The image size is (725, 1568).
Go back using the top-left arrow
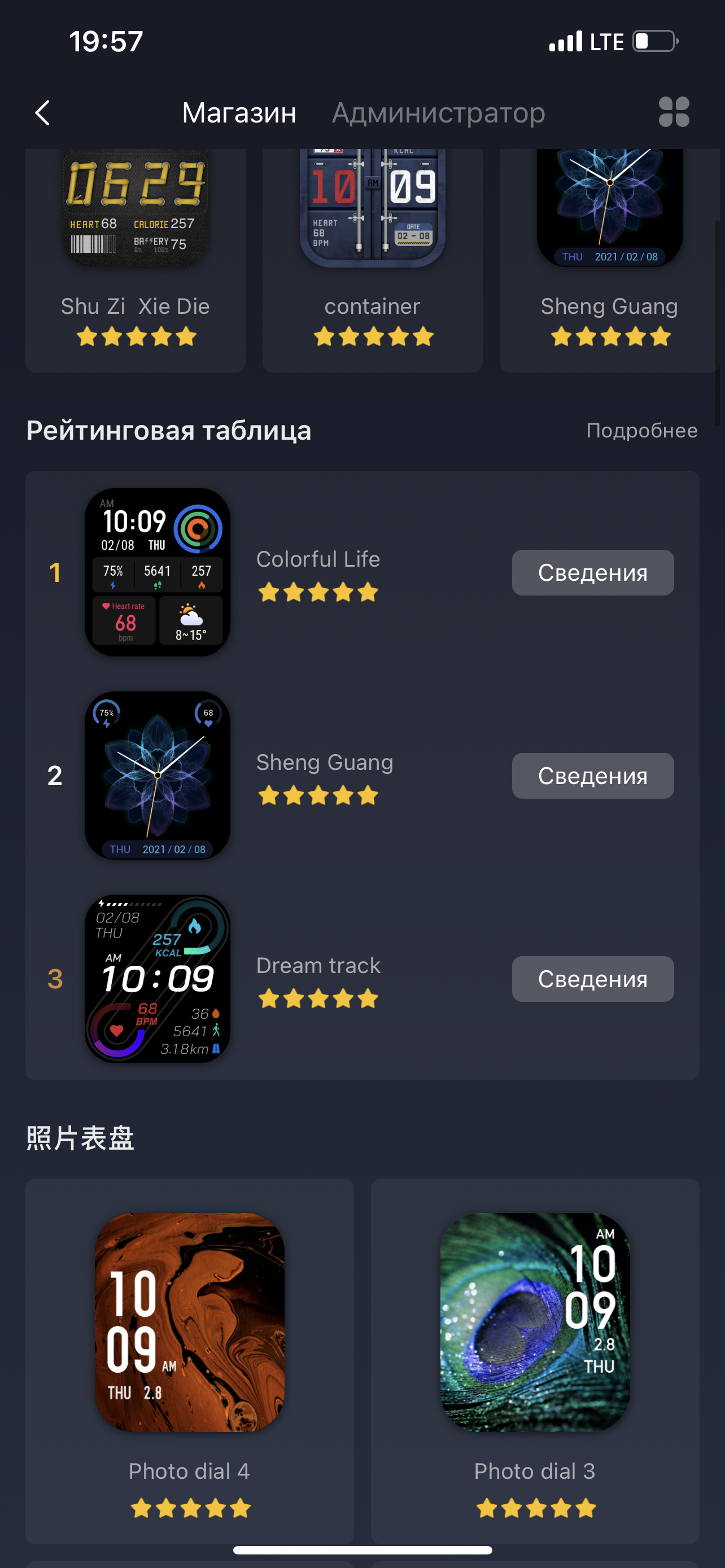42,113
